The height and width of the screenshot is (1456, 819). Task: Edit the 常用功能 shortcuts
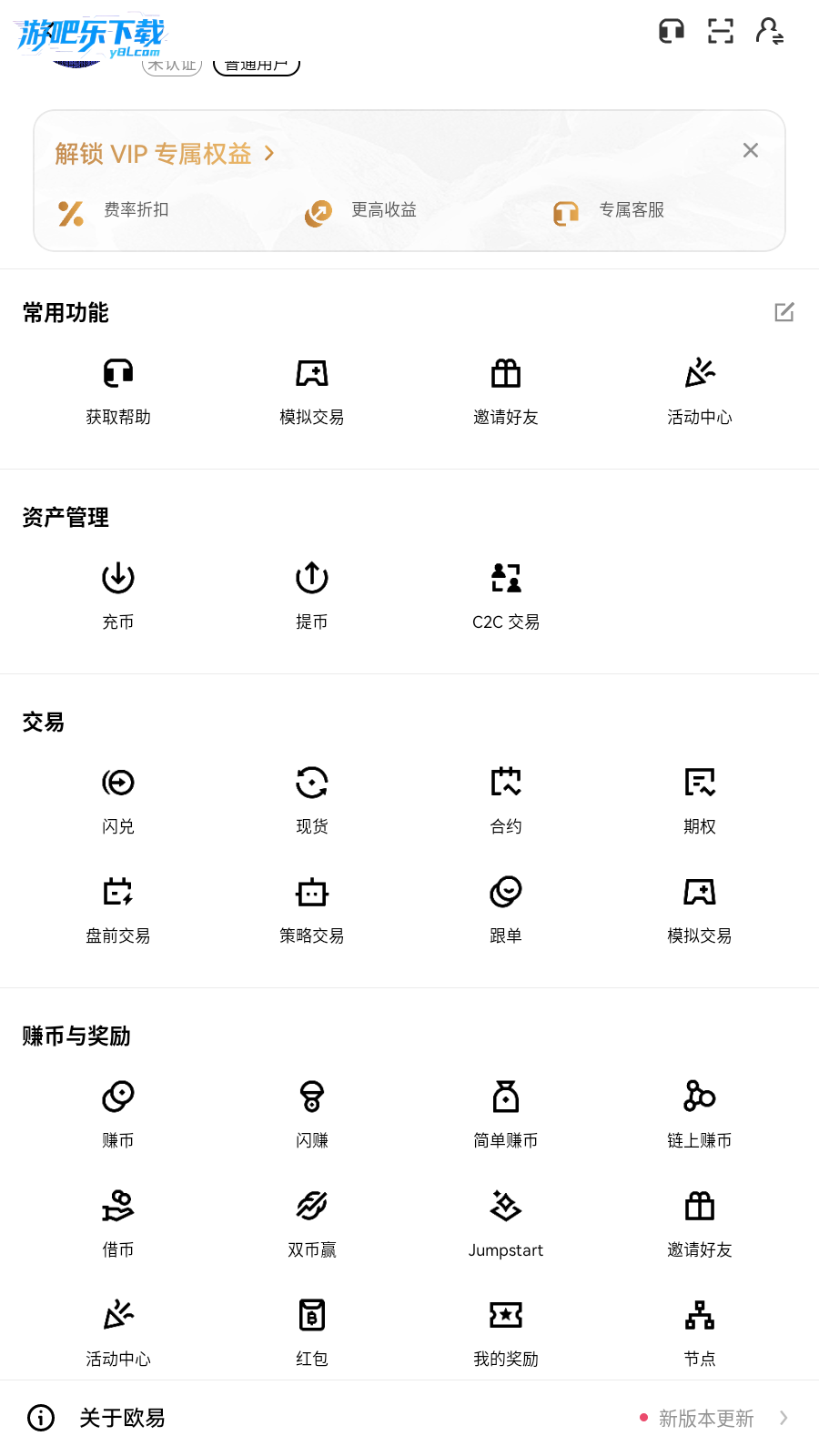[784, 313]
